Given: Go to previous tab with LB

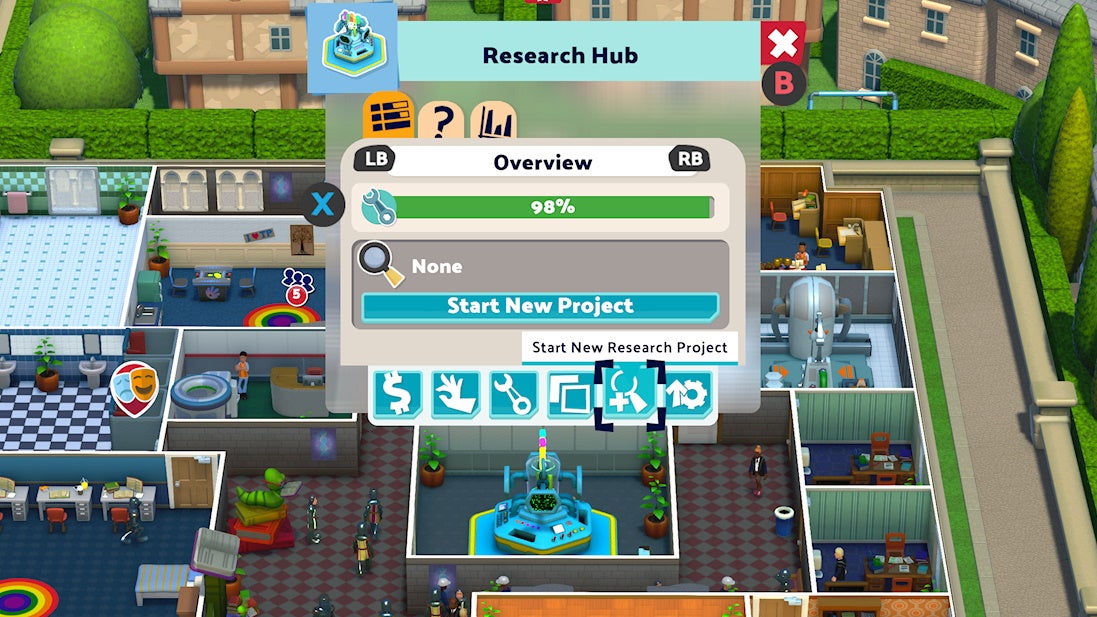Looking at the screenshot, I should click(376, 160).
